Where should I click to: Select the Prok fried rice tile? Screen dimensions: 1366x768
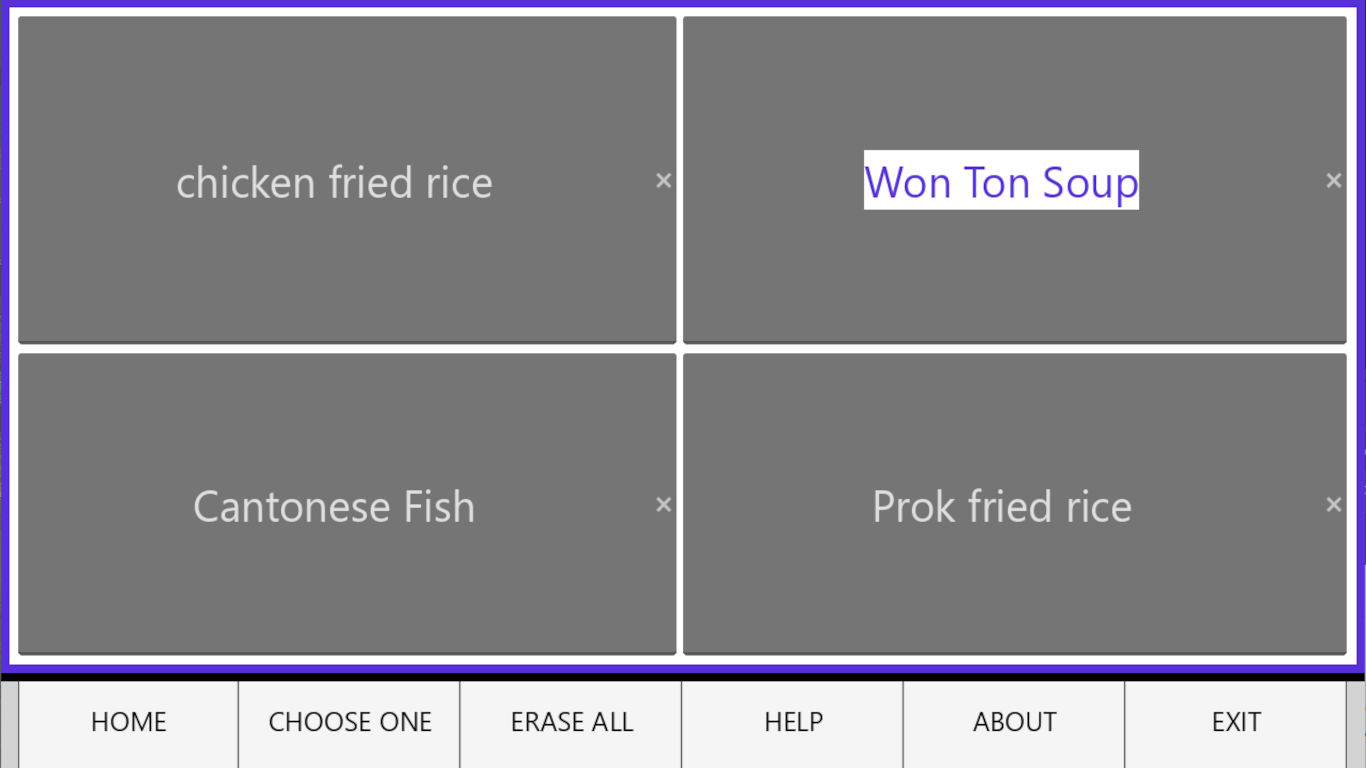tap(1001, 507)
